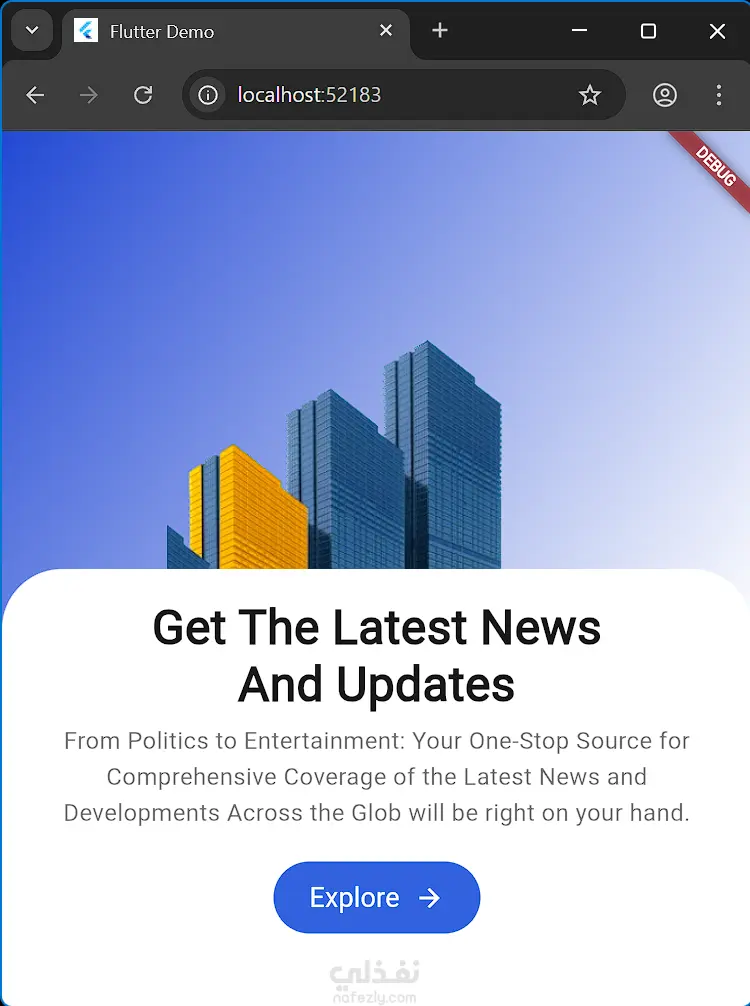Close the Flutter Demo tab

click(386, 31)
